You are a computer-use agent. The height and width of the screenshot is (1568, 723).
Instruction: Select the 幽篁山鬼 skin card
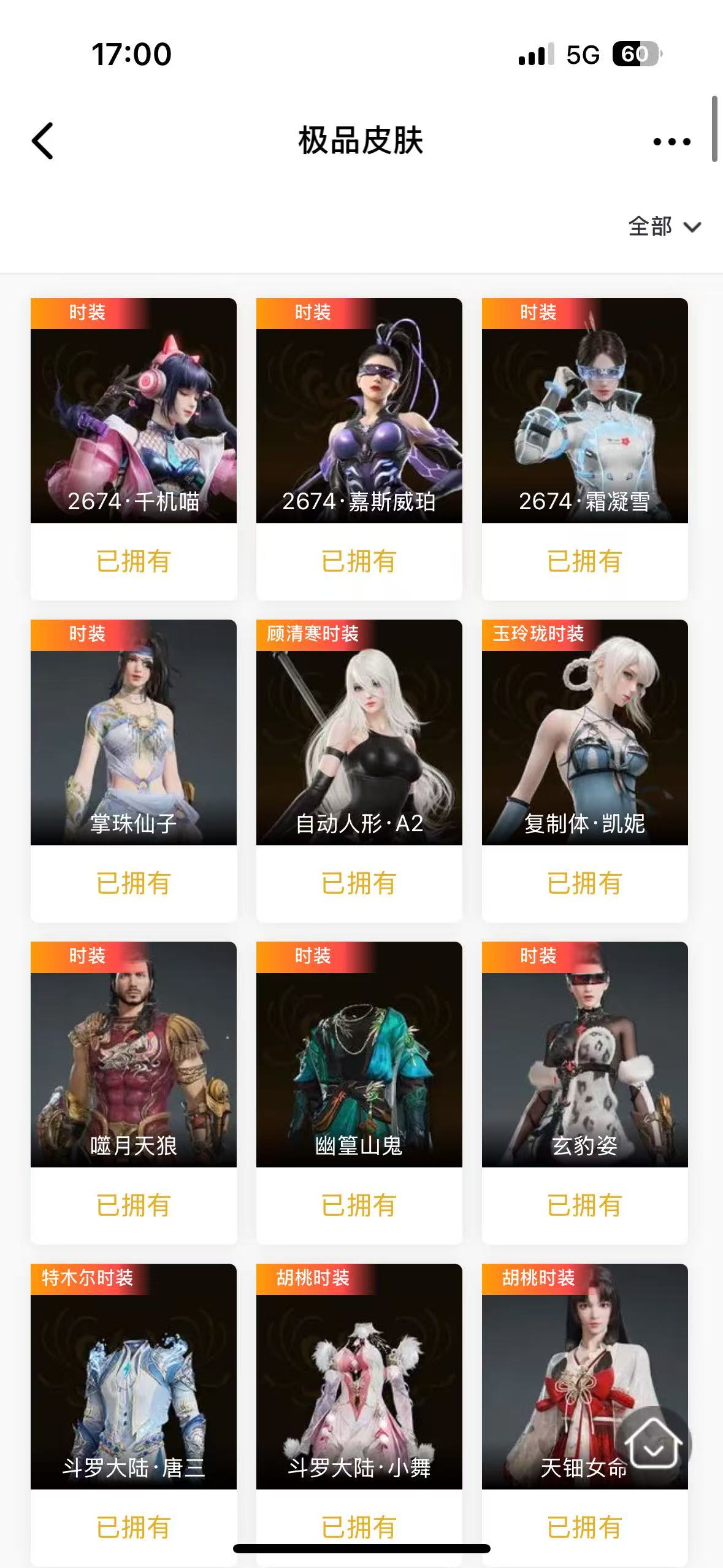(359, 1055)
